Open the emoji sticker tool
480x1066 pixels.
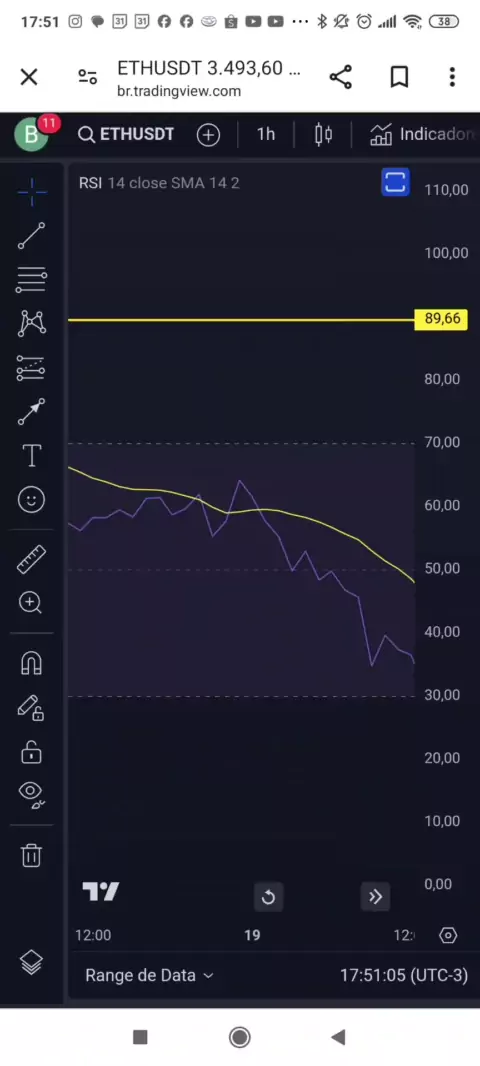click(x=31, y=500)
